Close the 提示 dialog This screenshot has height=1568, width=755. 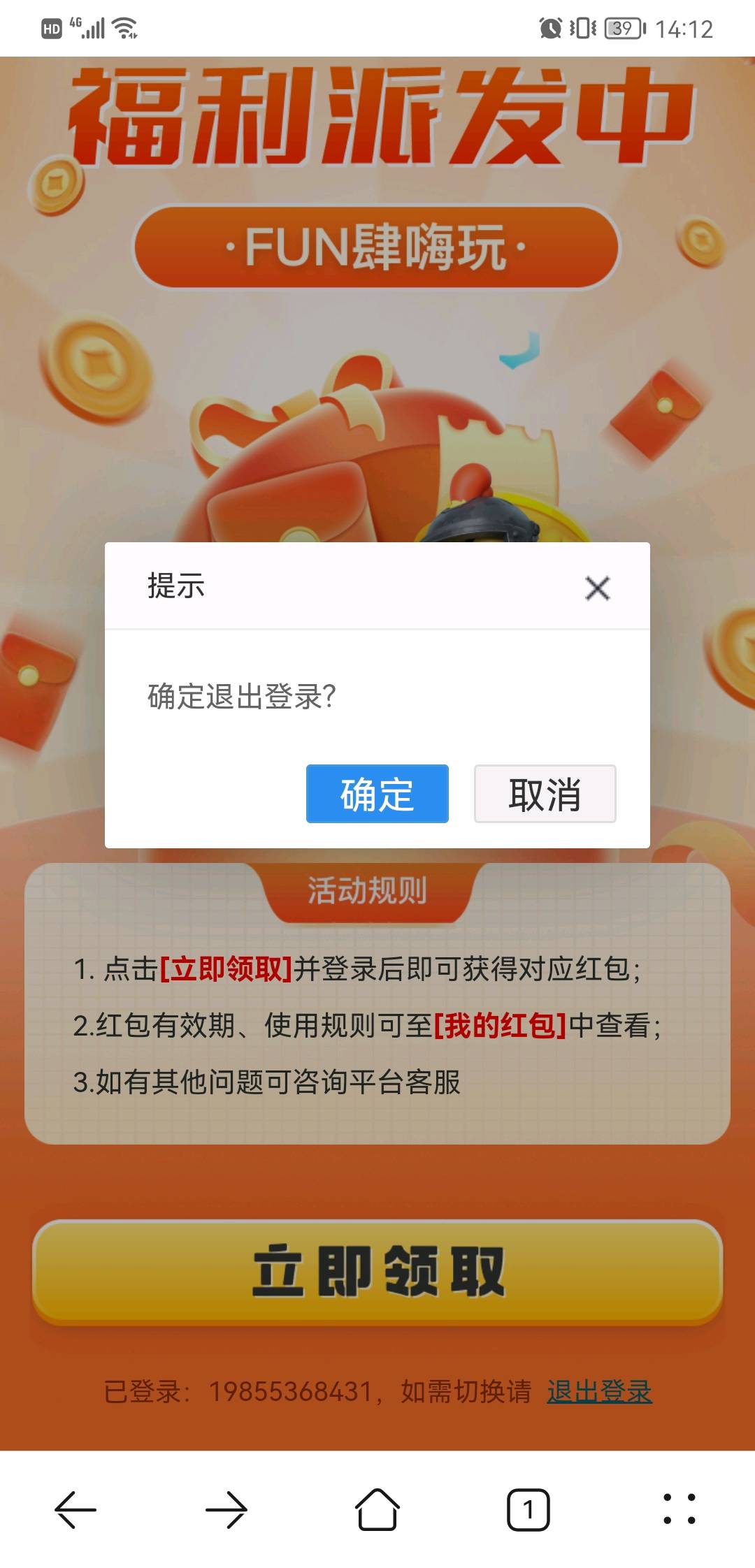[x=597, y=588]
